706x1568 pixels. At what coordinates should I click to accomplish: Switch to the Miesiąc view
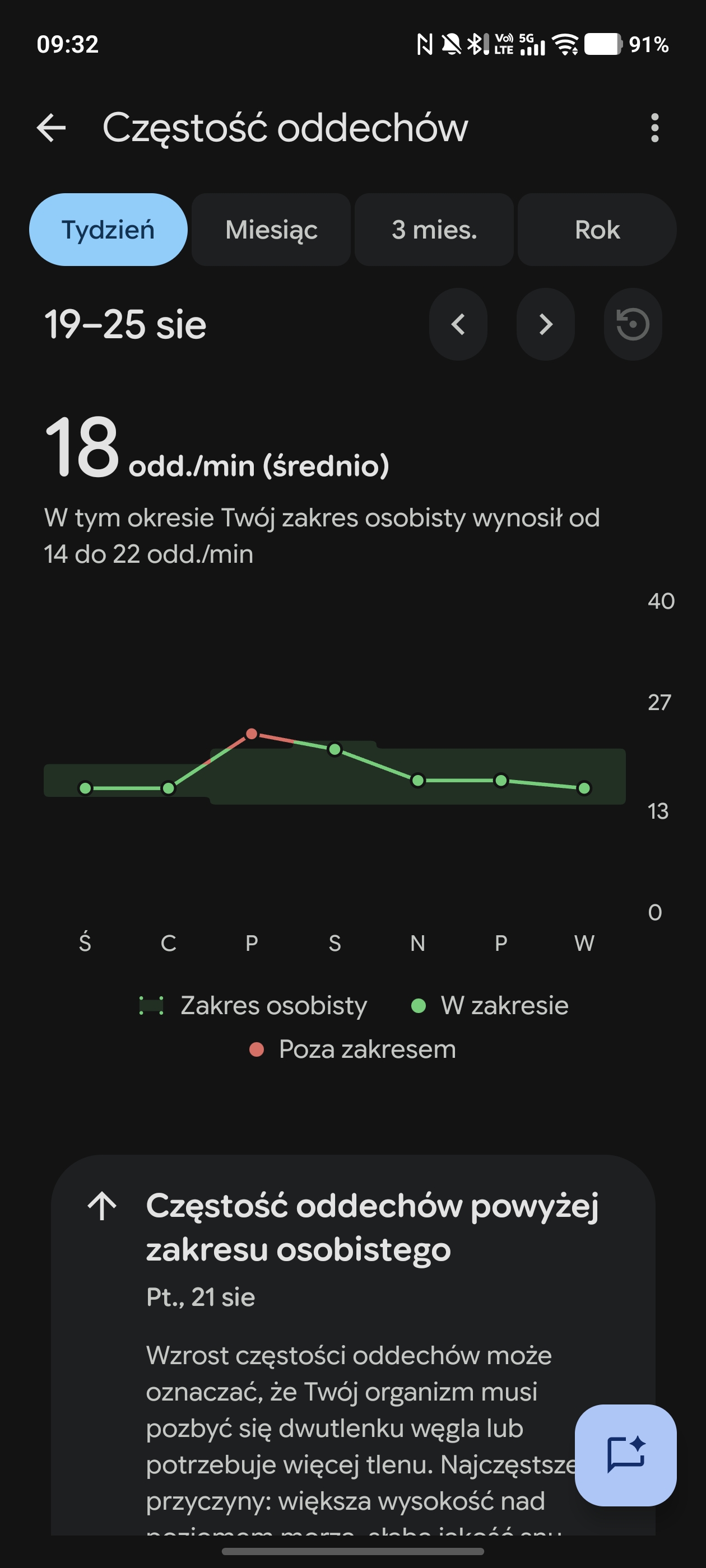coord(271,230)
